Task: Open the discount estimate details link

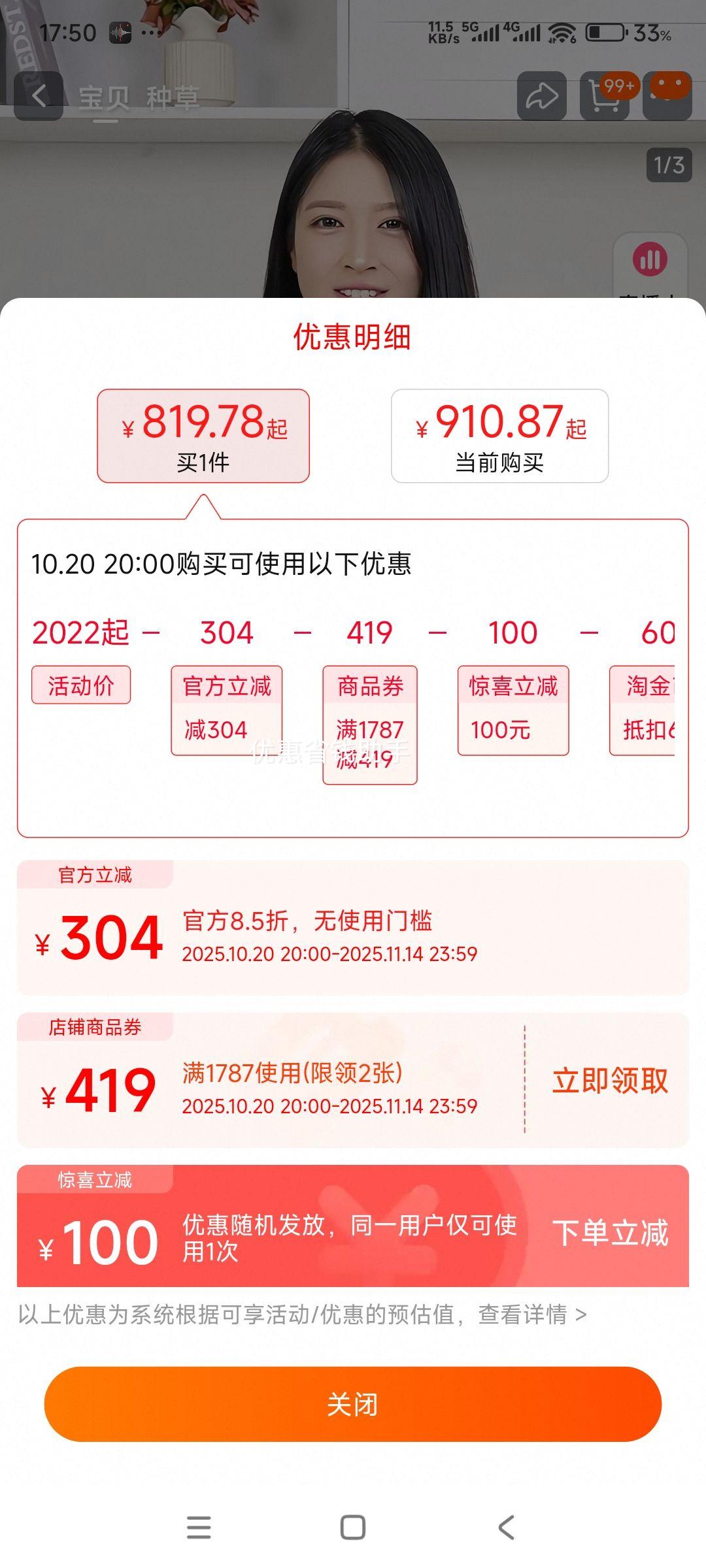Action: (x=531, y=1314)
